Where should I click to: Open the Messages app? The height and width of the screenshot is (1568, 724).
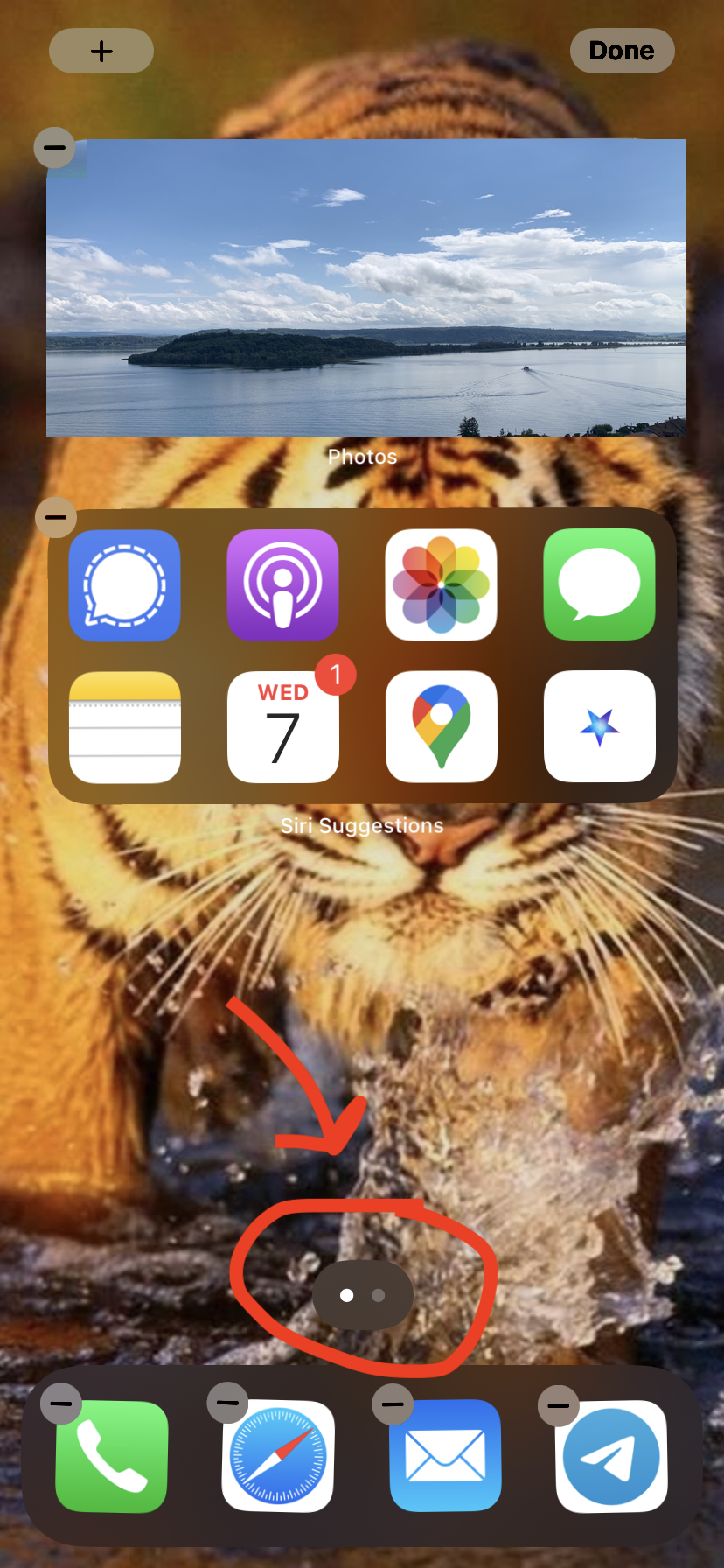tap(599, 584)
